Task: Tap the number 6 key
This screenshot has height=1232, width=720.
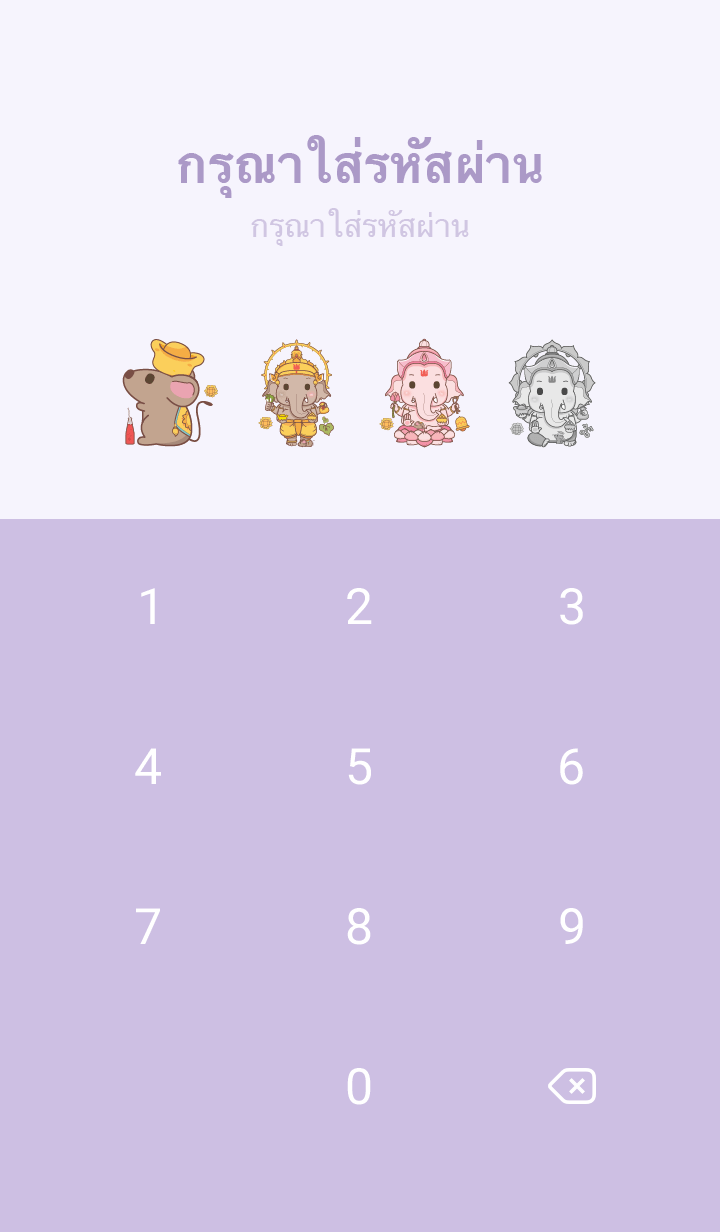Action: pos(571,767)
